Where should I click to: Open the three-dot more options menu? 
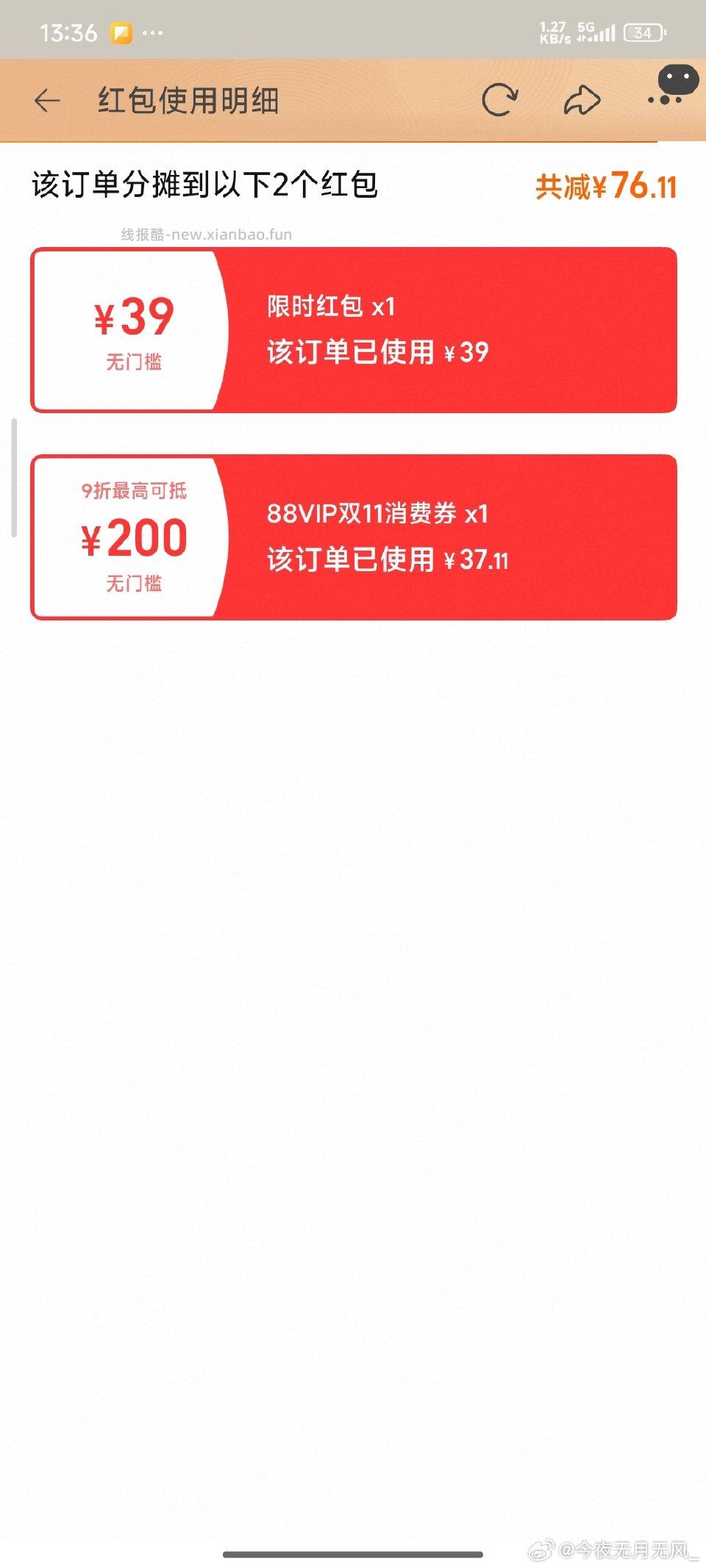(x=664, y=99)
